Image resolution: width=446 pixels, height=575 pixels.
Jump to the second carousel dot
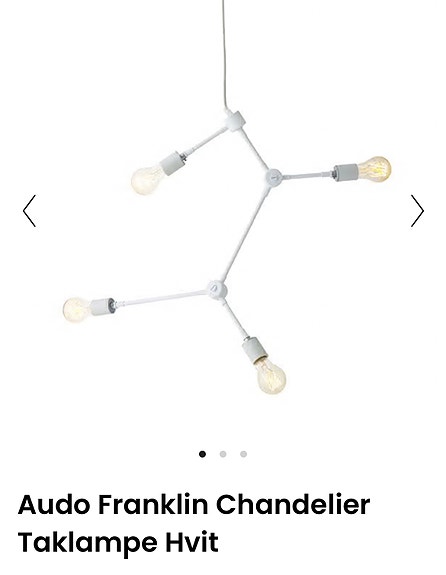pos(223,454)
